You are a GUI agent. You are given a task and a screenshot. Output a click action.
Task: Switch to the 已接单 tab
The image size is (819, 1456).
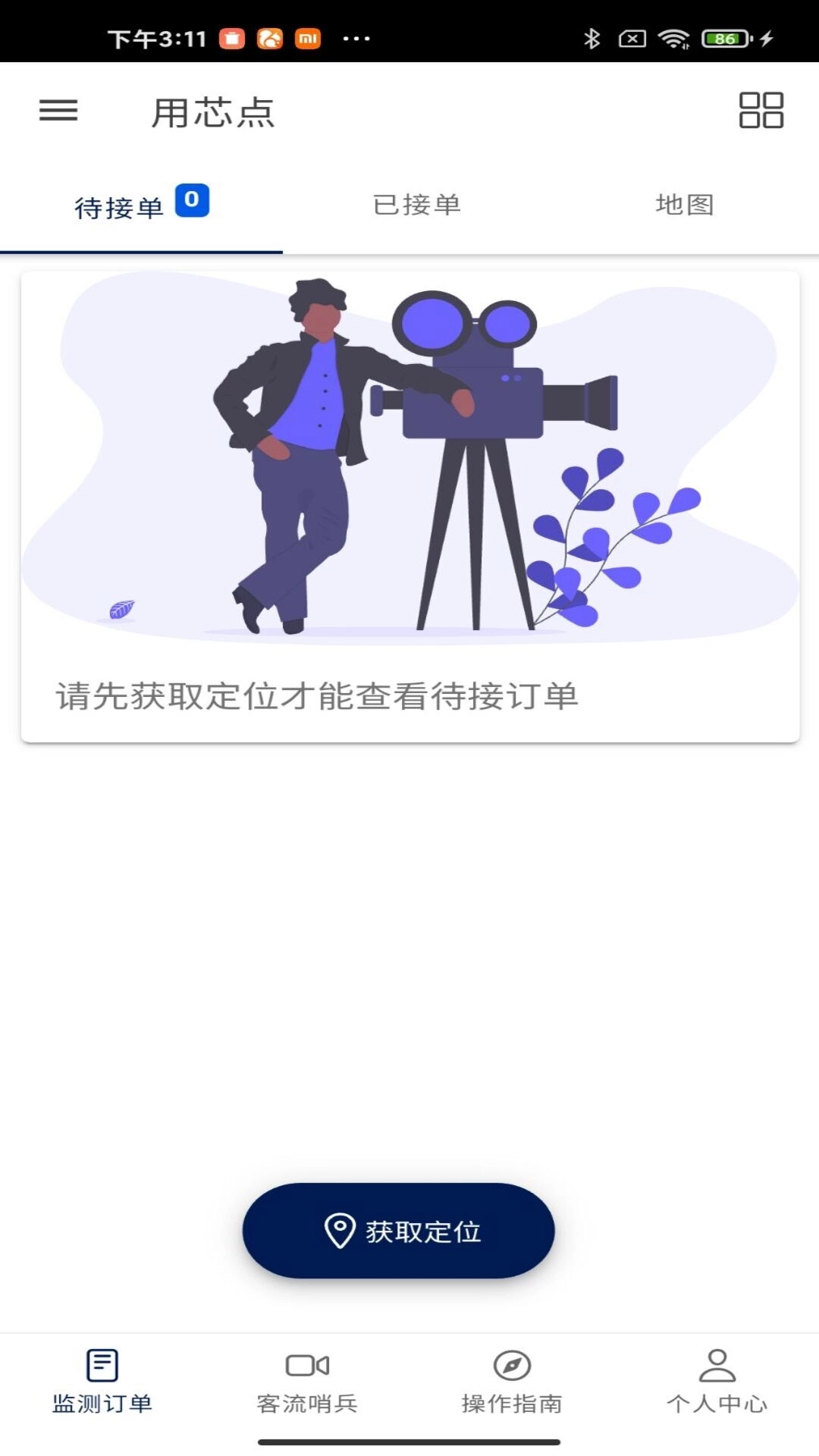[x=418, y=204]
